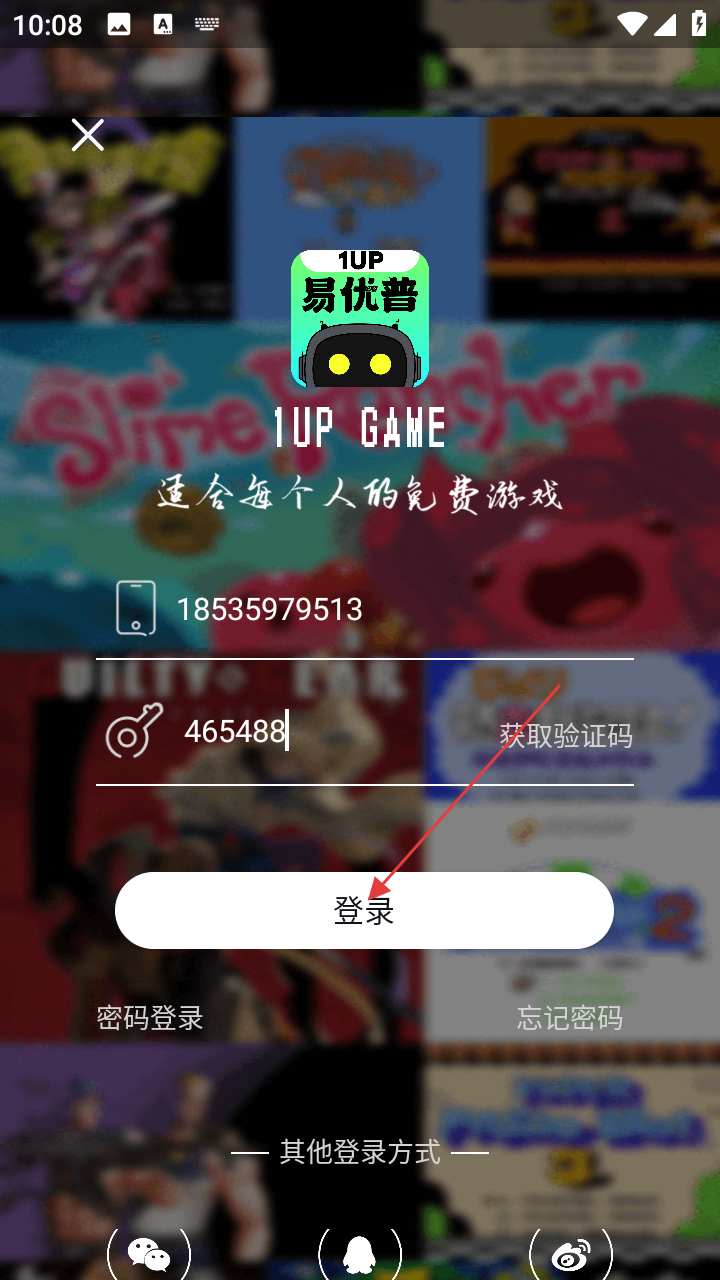Tap the 登录 button to log in
Image resolution: width=720 pixels, height=1280 pixels.
point(364,910)
